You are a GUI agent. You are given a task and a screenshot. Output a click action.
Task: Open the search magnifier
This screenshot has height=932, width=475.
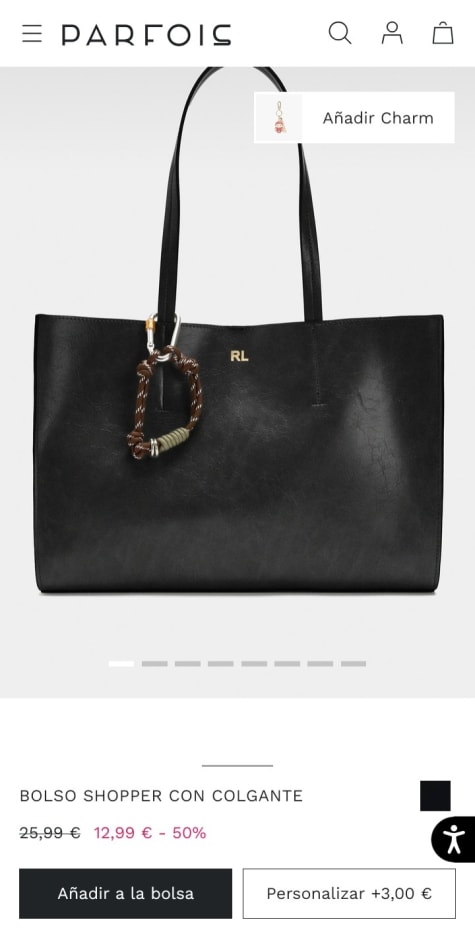pos(339,33)
